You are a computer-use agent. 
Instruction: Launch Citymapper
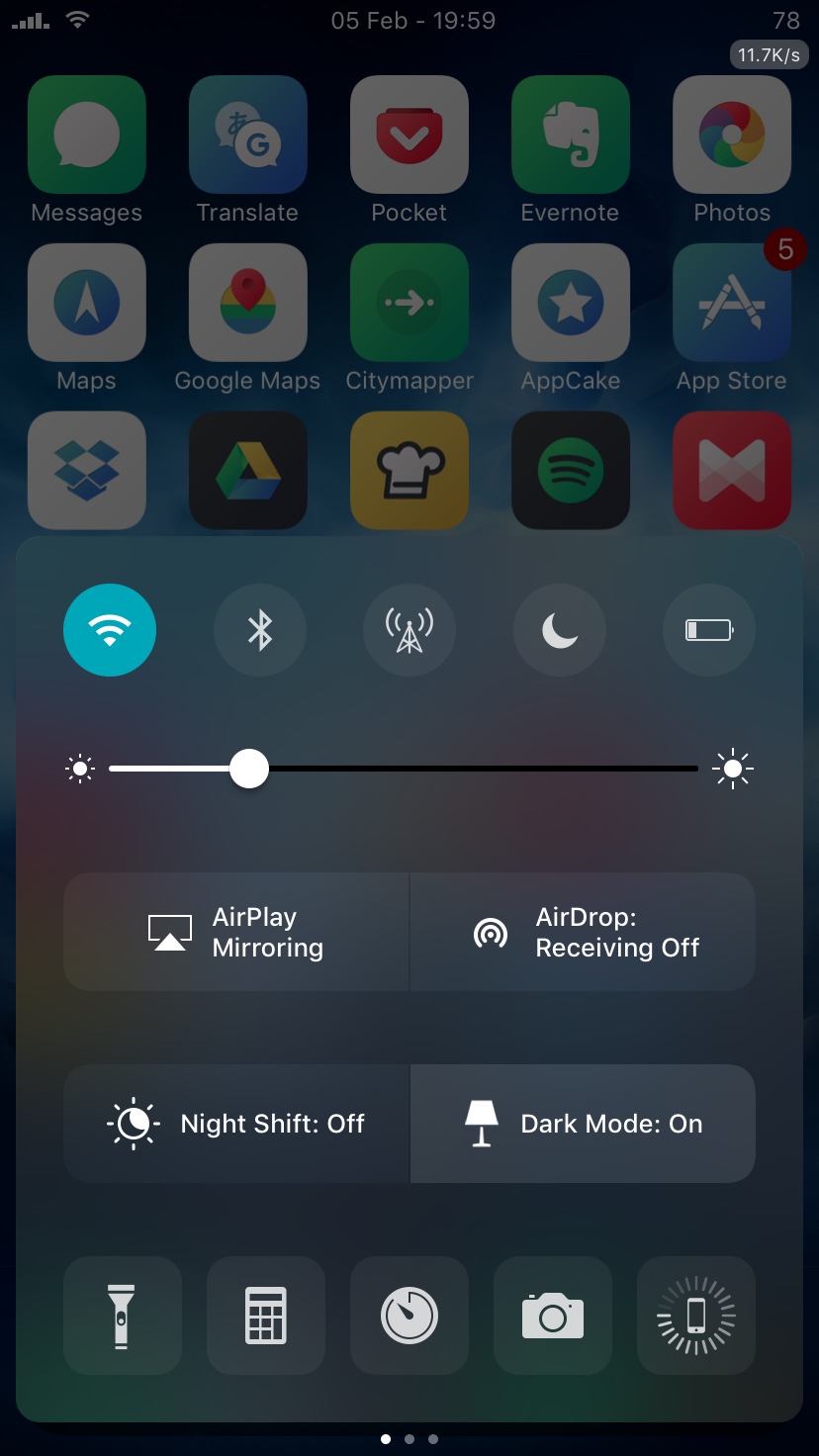[409, 303]
